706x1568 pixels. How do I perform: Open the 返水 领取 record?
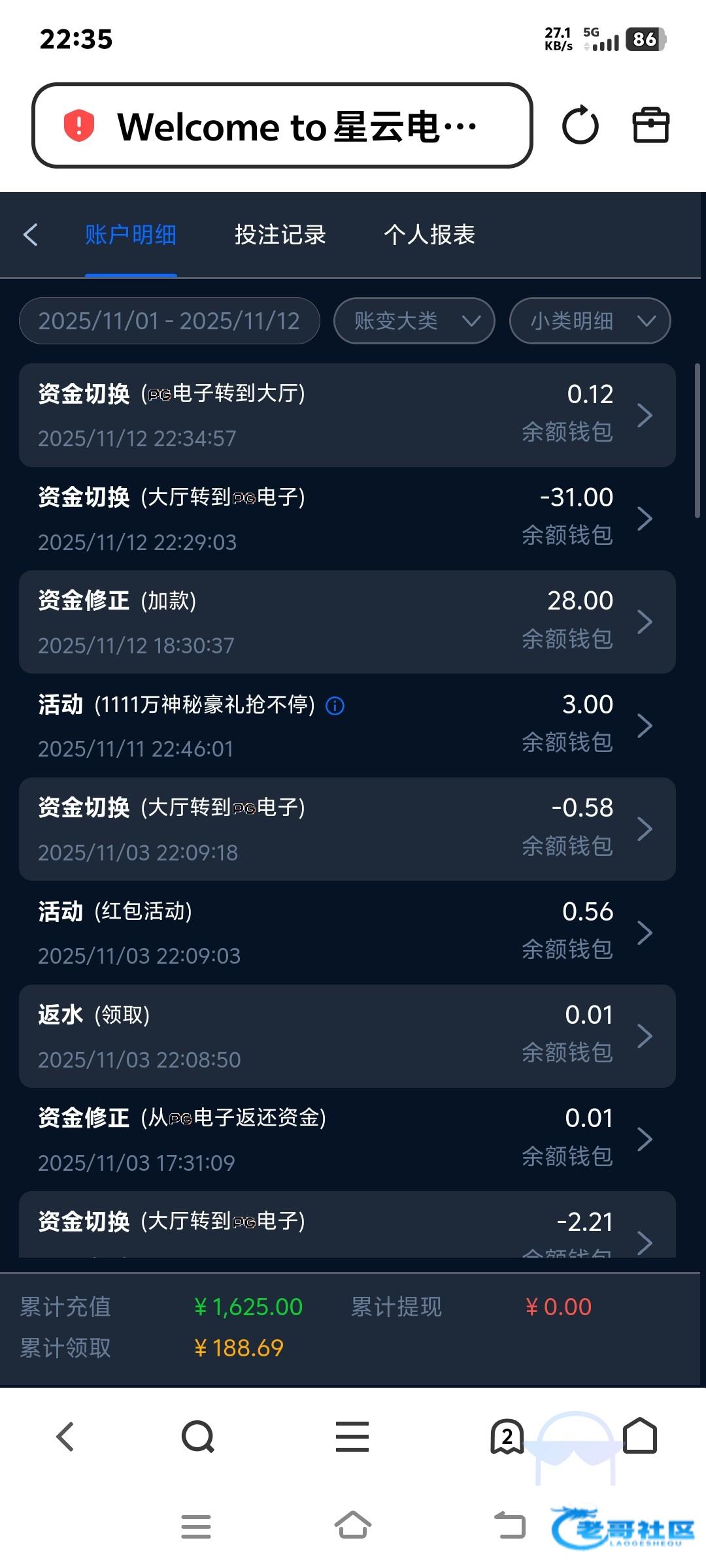347,1036
